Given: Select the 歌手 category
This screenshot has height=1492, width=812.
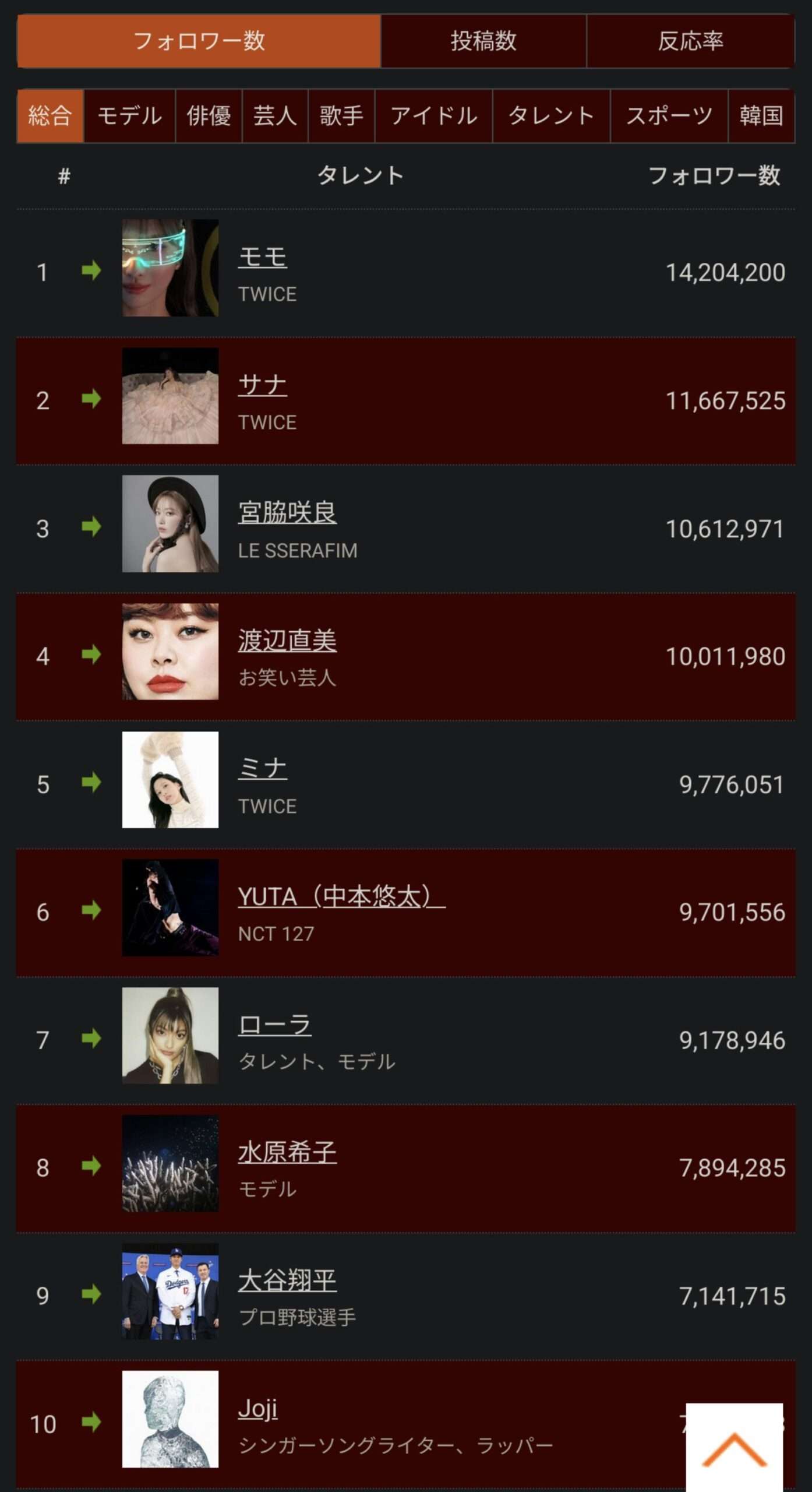Looking at the screenshot, I should coord(341,115).
